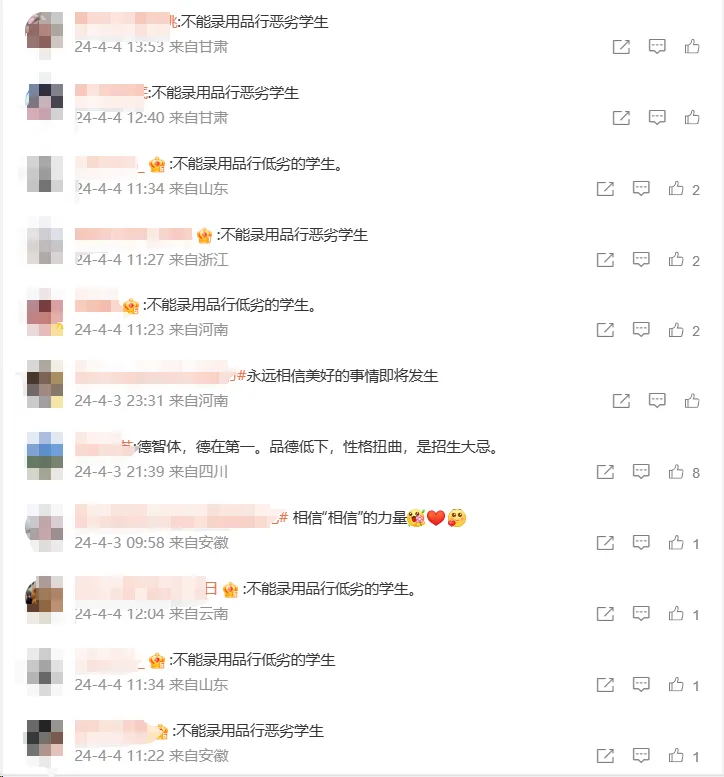724x777 pixels.
Task: Repost the comment posted at 11:27 from 浙江
Action: pyautogui.click(x=605, y=260)
